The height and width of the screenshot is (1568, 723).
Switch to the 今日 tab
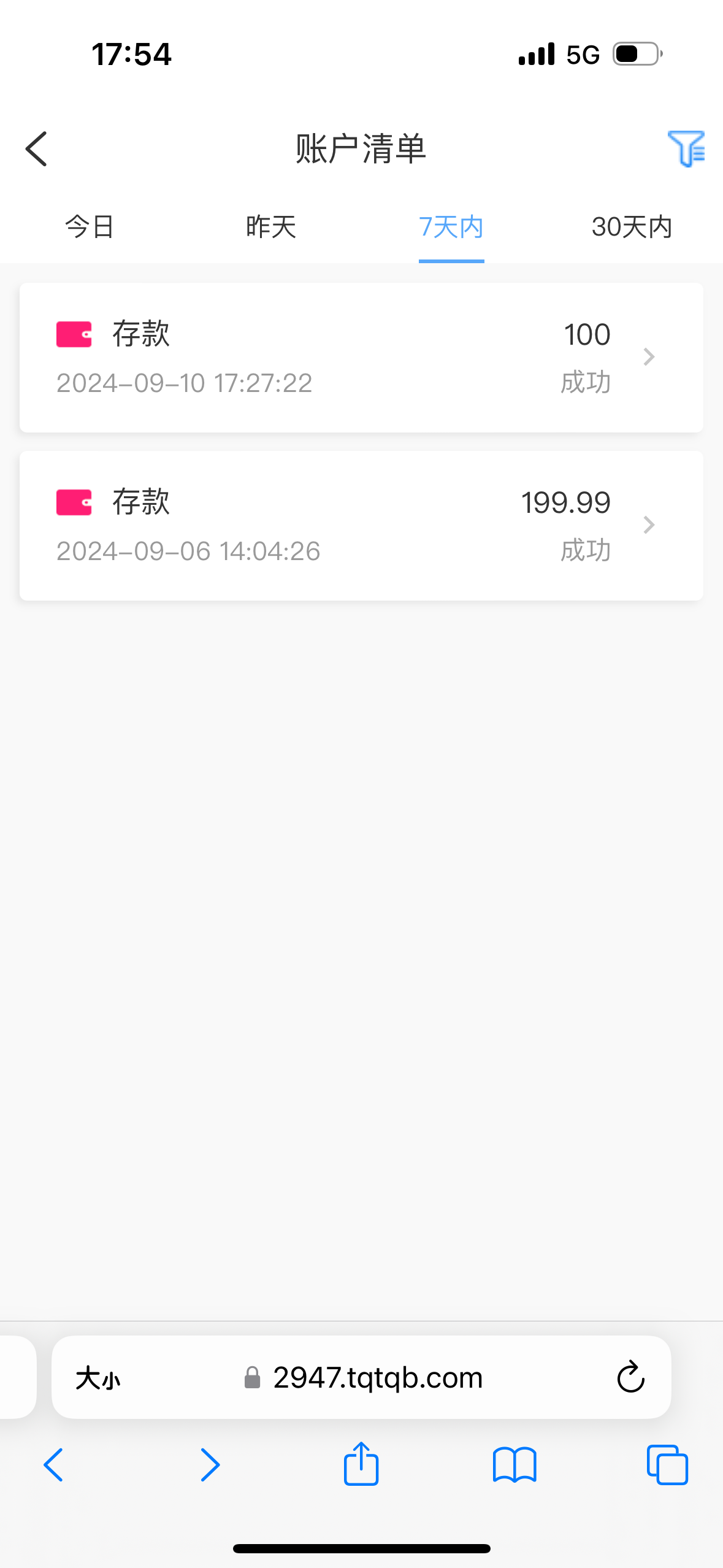pyautogui.click(x=90, y=227)
